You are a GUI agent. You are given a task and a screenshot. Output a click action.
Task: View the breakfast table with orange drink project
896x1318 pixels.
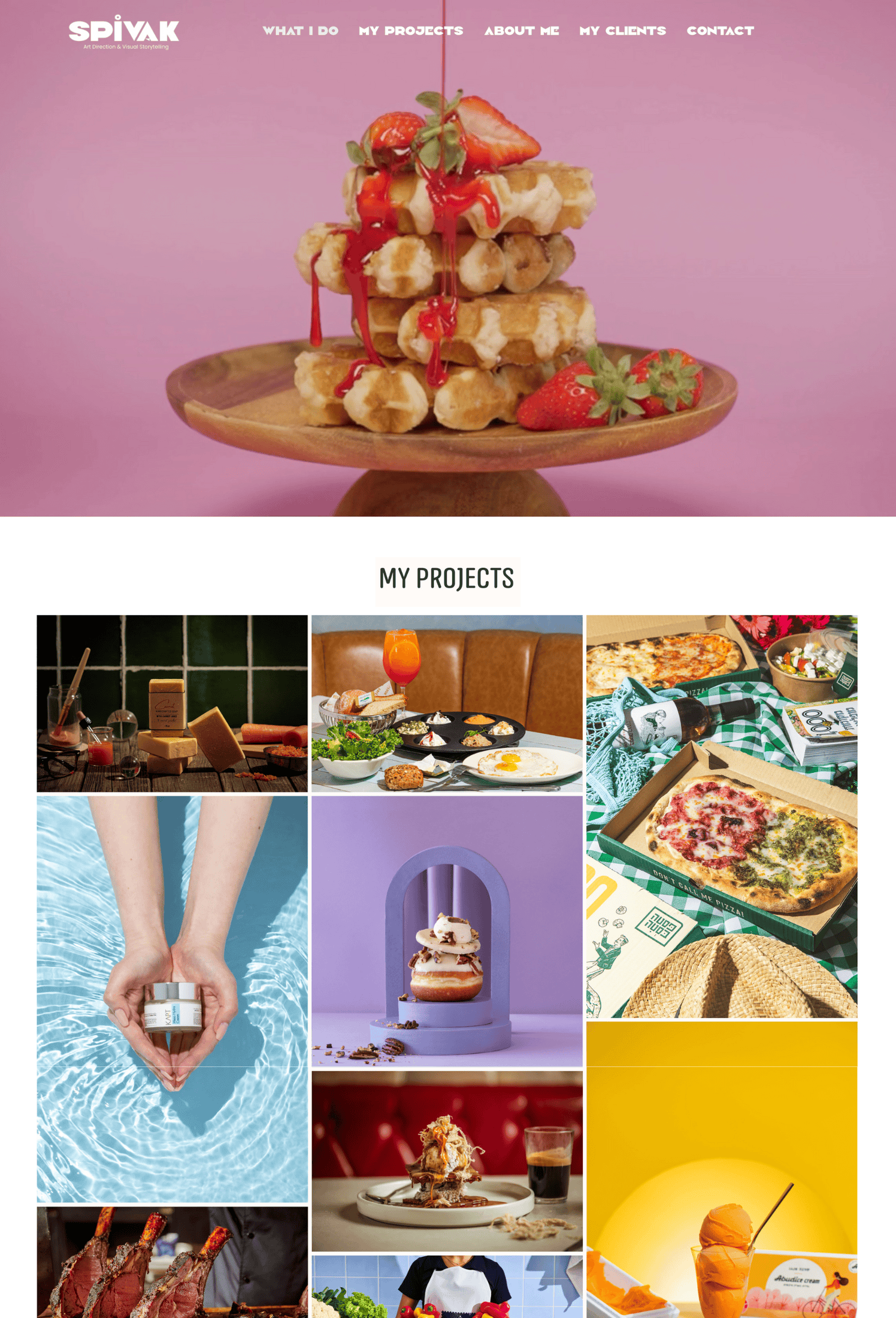(447, 703)
